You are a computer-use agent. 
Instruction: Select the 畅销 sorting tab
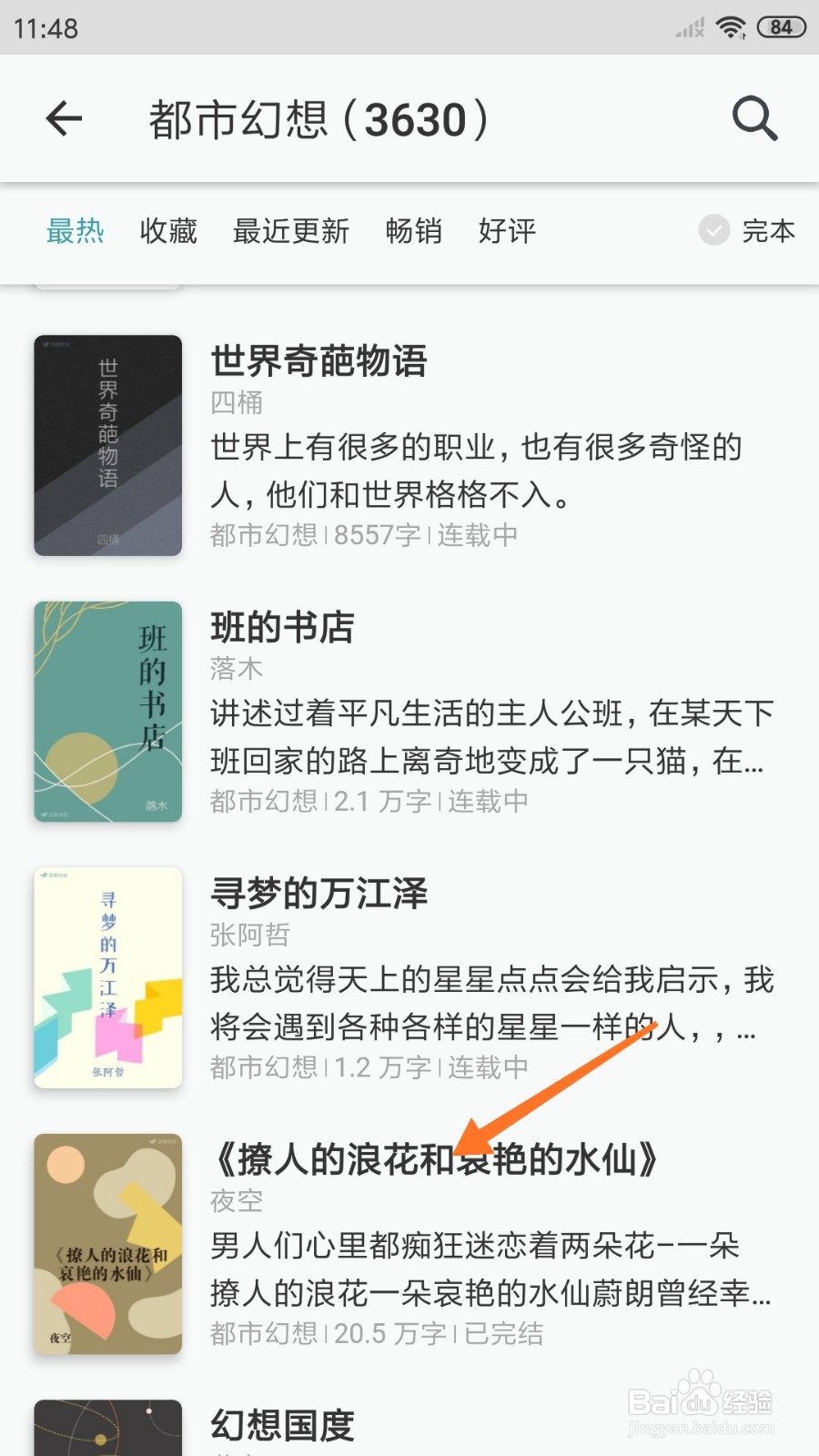pyautogui.click(x=414, y=232)
